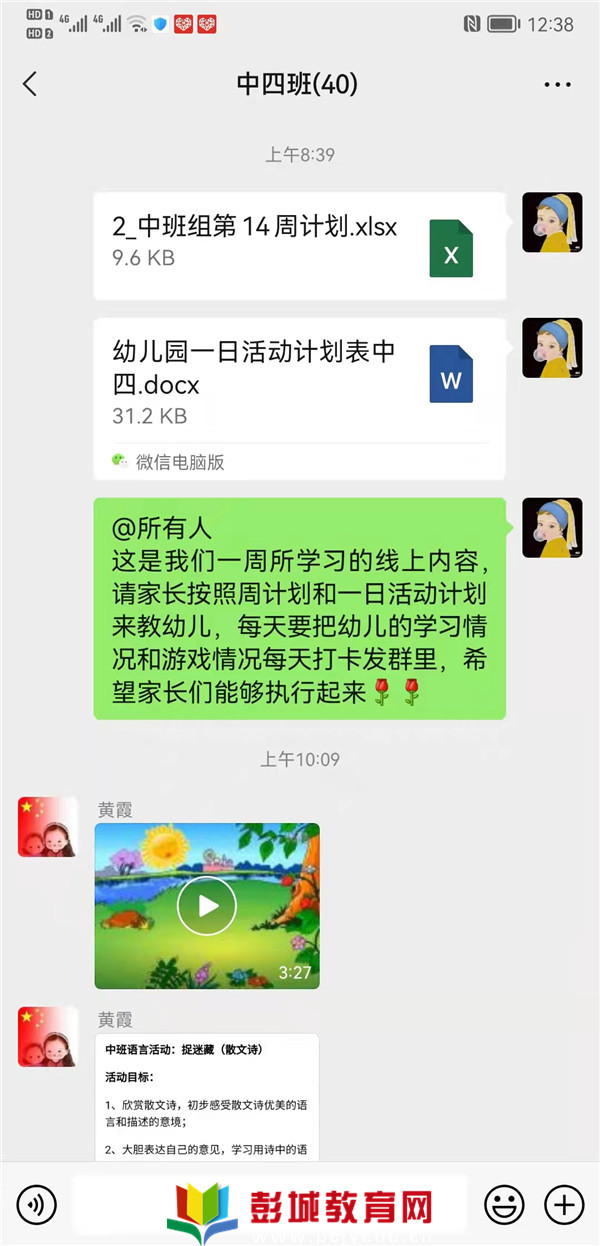Tap the message text input field
600x1246 pixels.
(x=270, y=1204)
